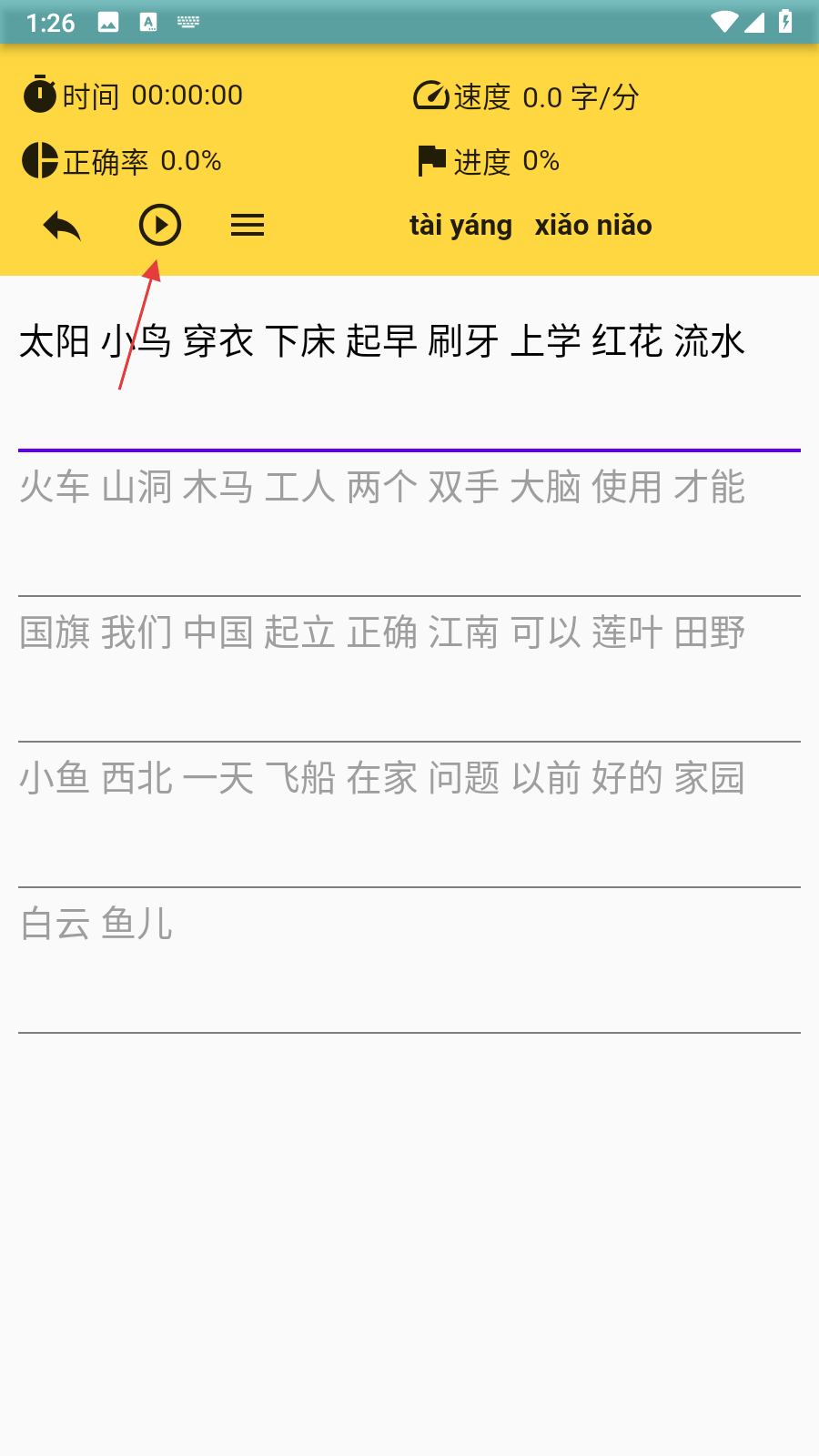Tap the input line under 国旗 我们
819x1456 pixels.
(409, 705)
